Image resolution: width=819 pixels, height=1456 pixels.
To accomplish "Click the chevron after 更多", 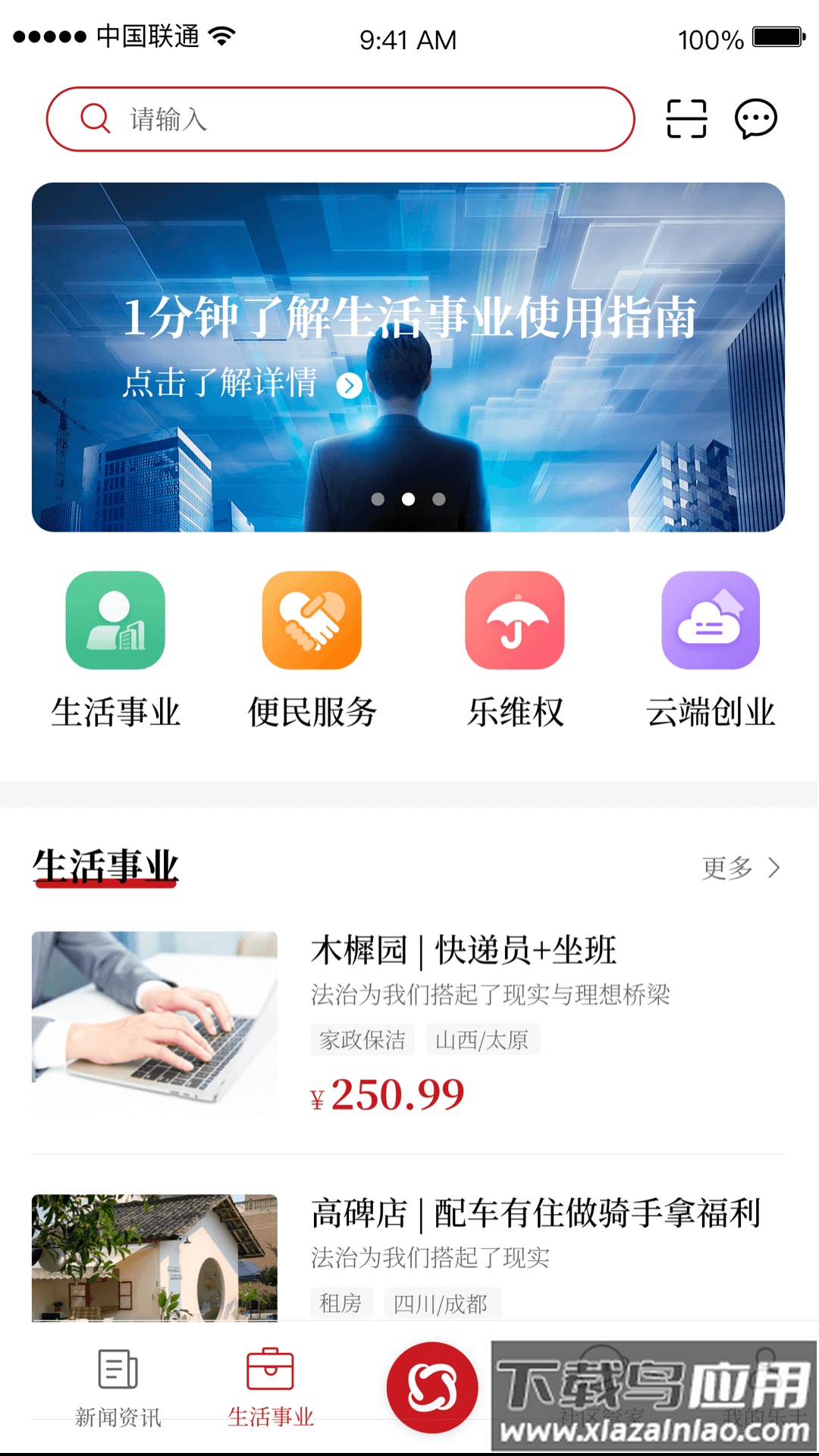I will coord(773,869).
